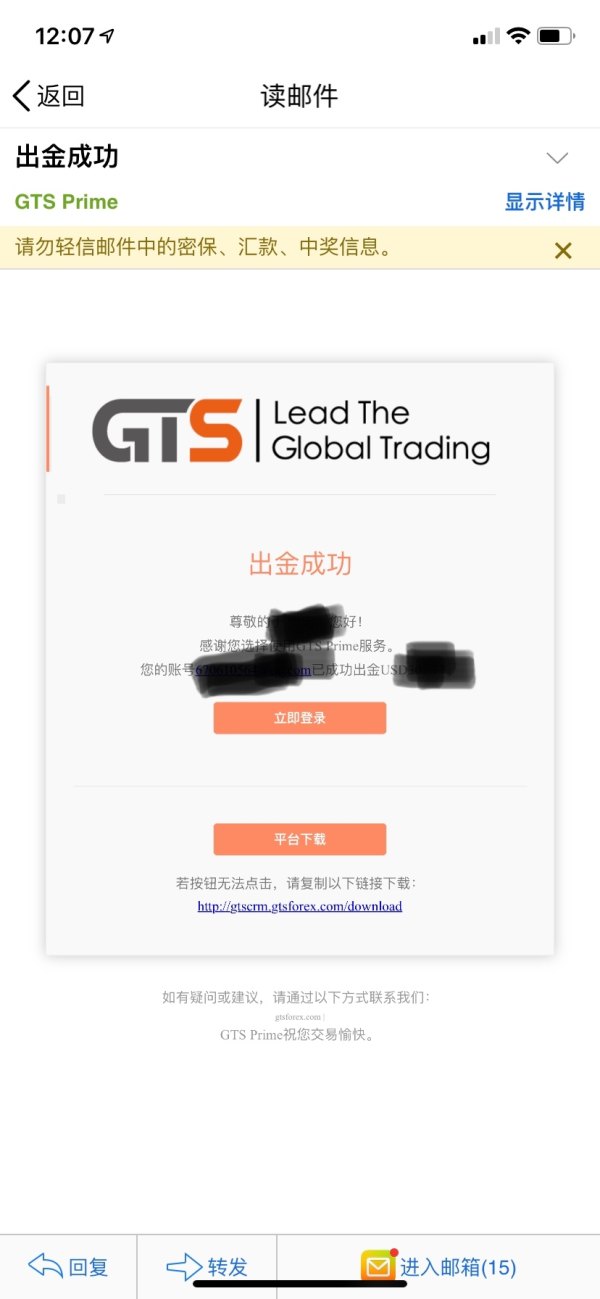The height and width of the screenshot is (1299, 600).
Task: Tap the 立即登录 button
Action: pos(300,718)
